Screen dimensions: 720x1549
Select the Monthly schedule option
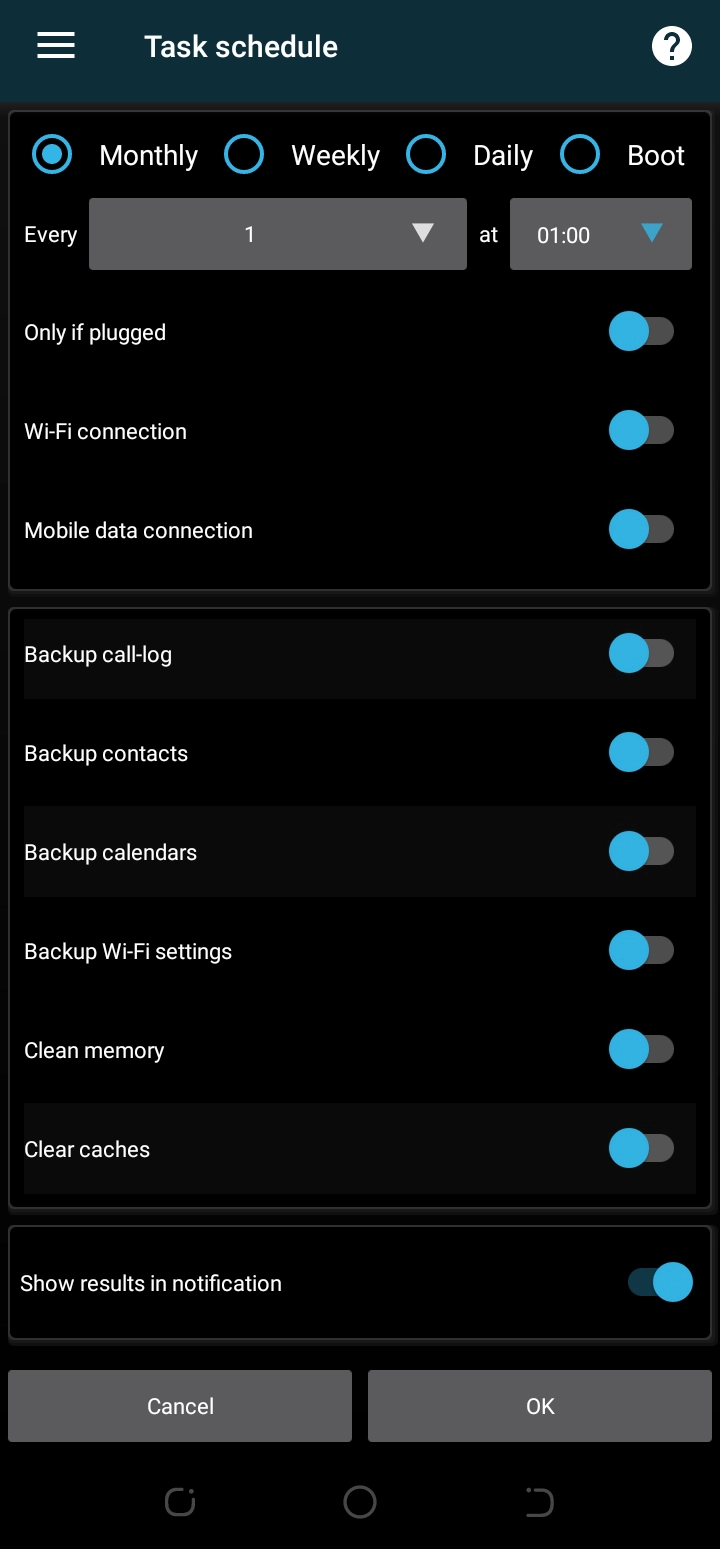(52, 155)
